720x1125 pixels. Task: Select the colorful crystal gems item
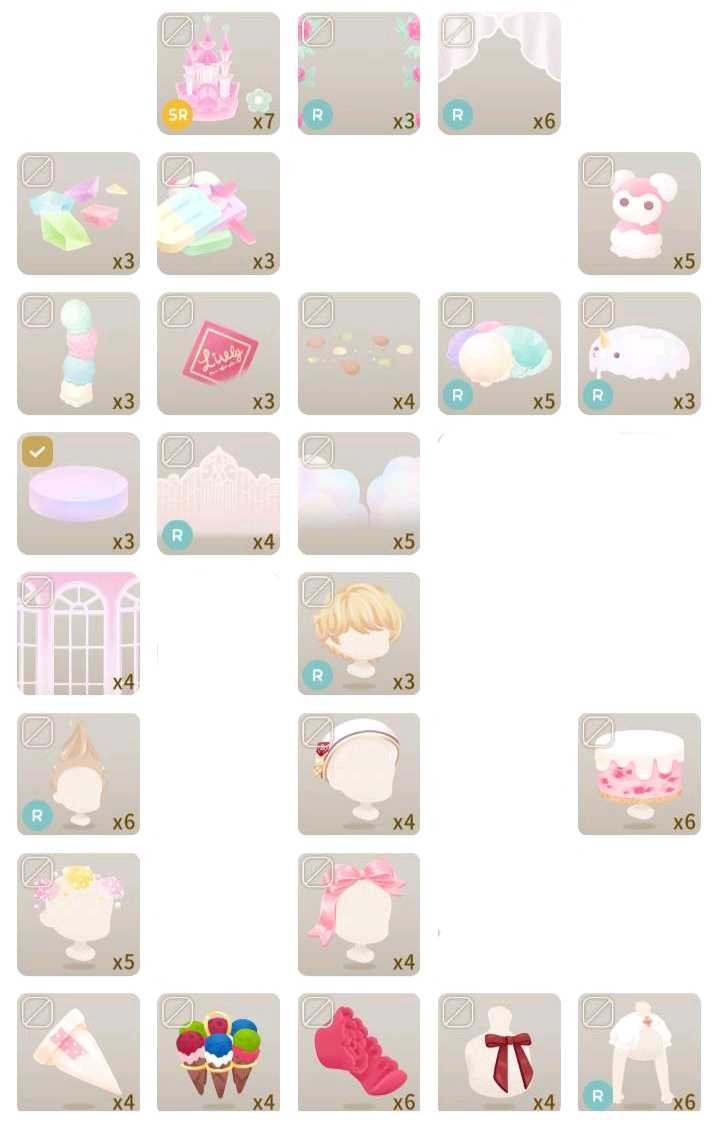pyautogui.click(x=78, y=213)
